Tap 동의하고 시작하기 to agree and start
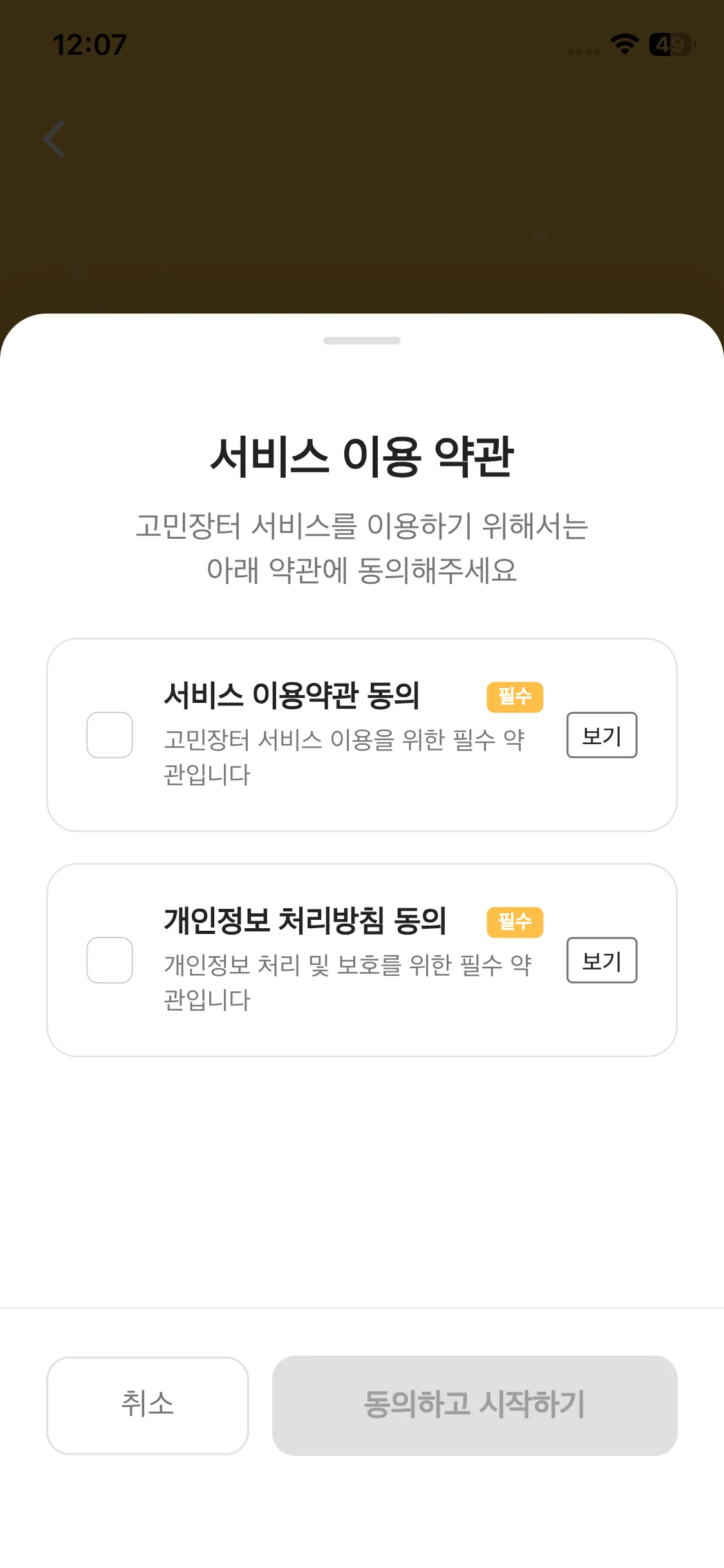 coord(474,1405)
